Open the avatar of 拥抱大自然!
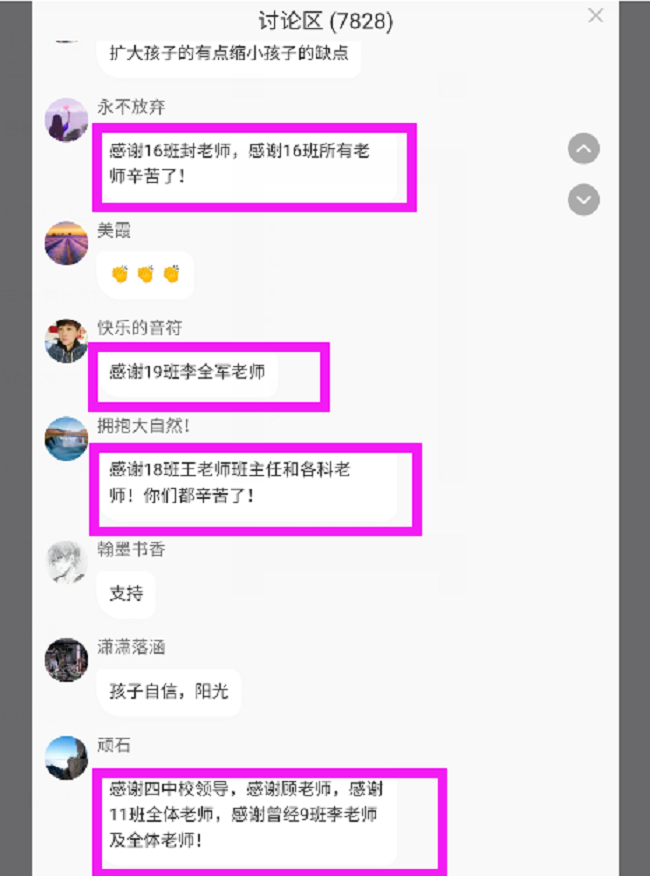The image size is (650, 876). [x=67, y=439]
